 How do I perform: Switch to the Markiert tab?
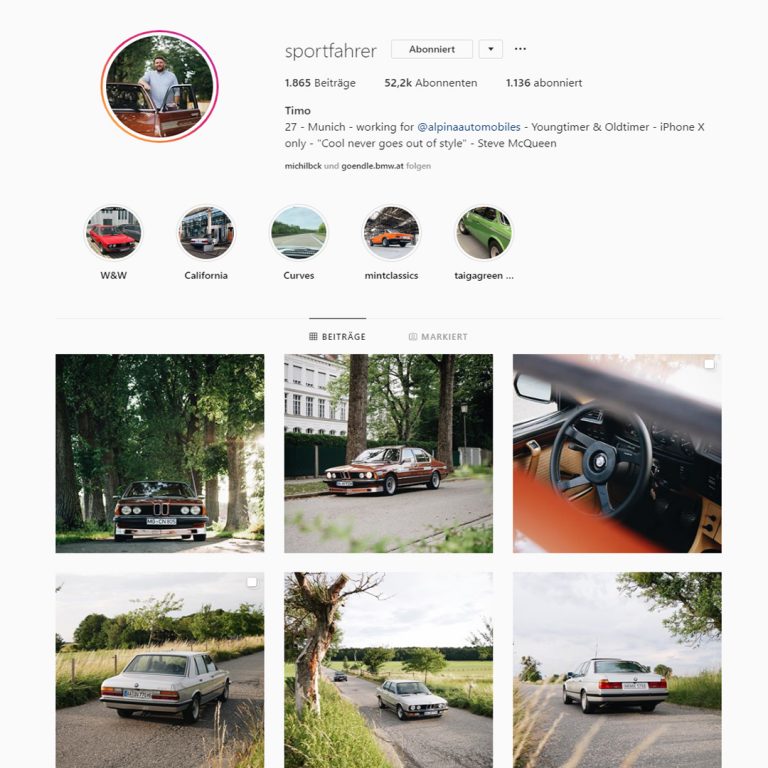(438, 337)
